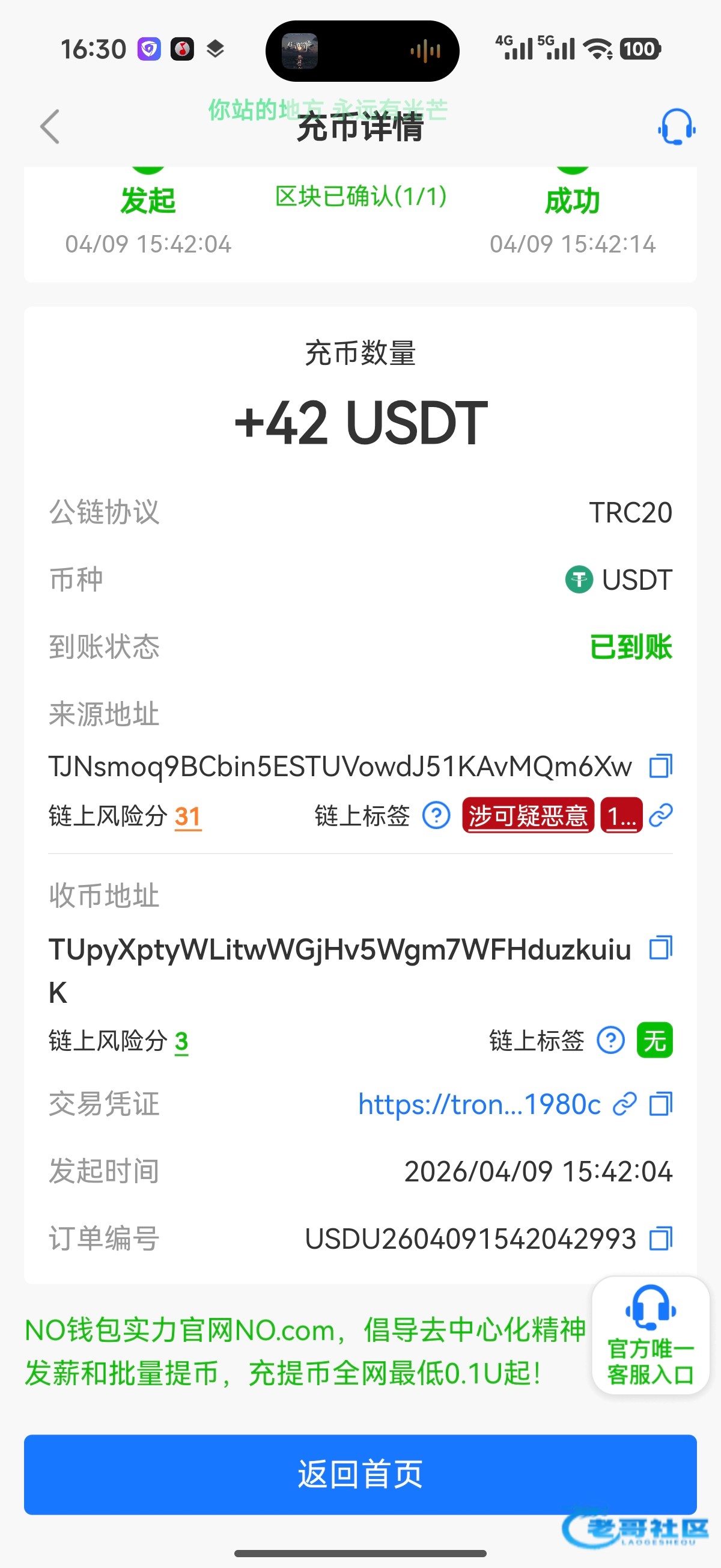Tap 返回首页 to return home

(360, 1474)
